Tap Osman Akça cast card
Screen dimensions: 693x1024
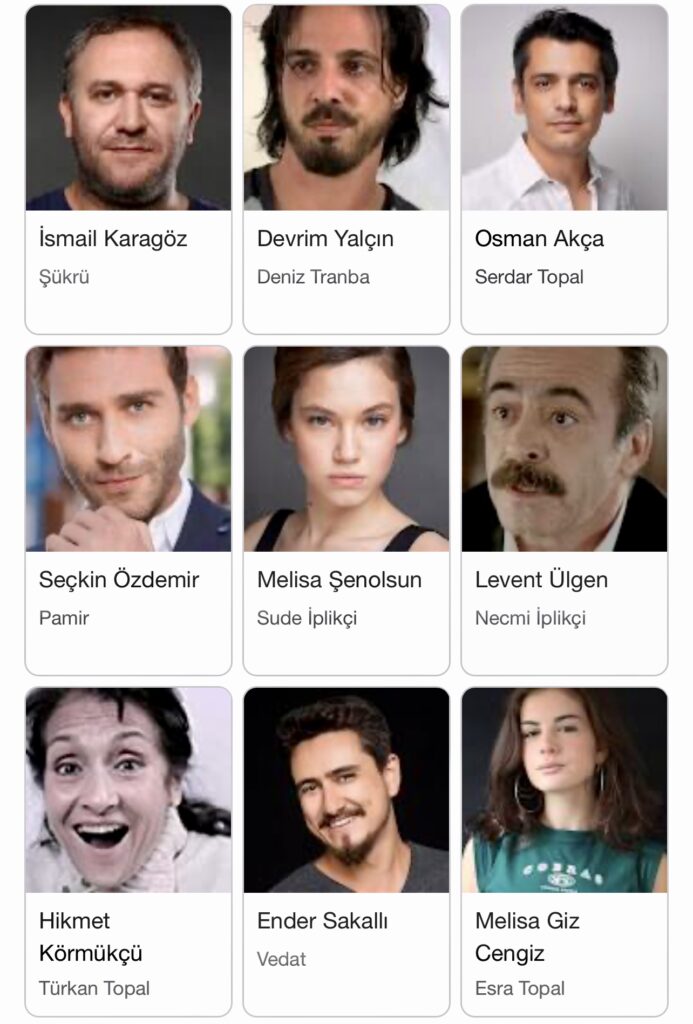[x=564, y=170]
